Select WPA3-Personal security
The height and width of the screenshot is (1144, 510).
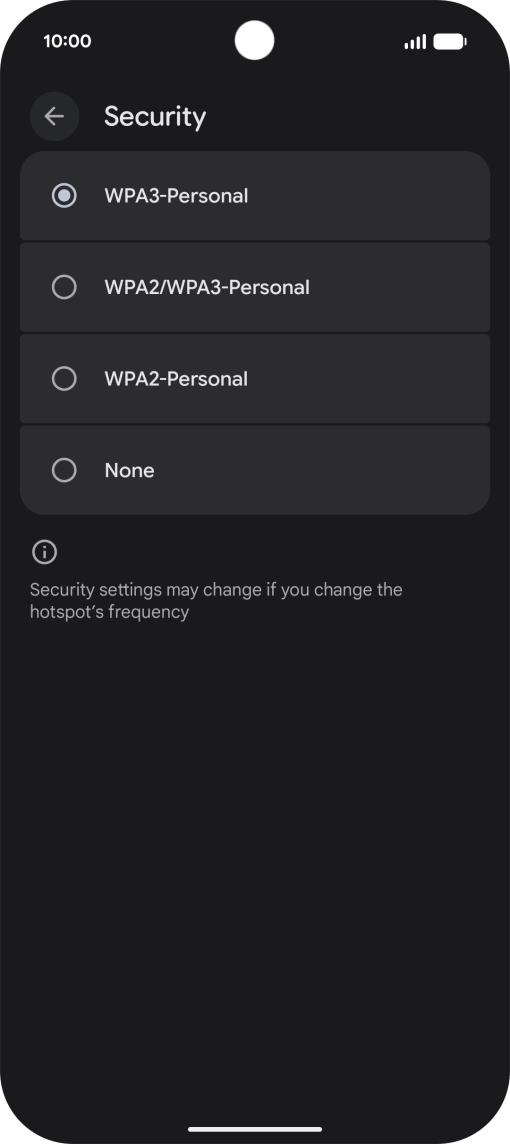click(255, 196)
